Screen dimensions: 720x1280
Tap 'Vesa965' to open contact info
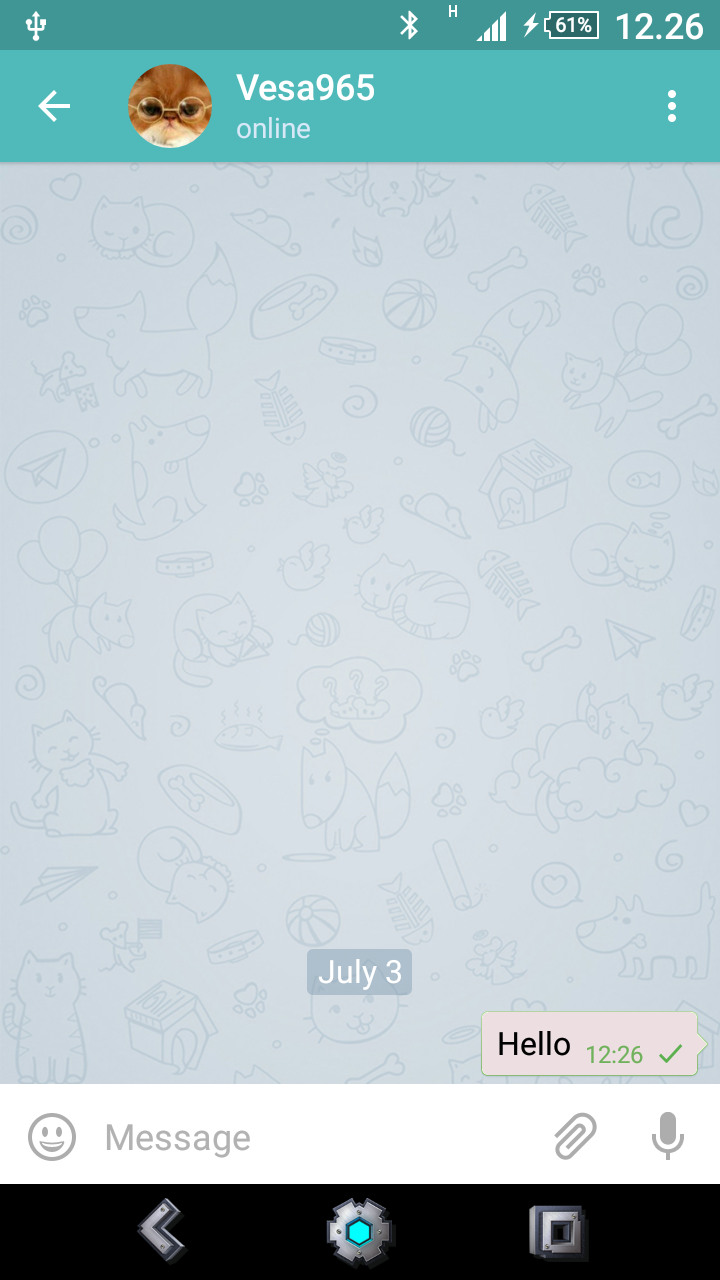(x=305, y=89)
